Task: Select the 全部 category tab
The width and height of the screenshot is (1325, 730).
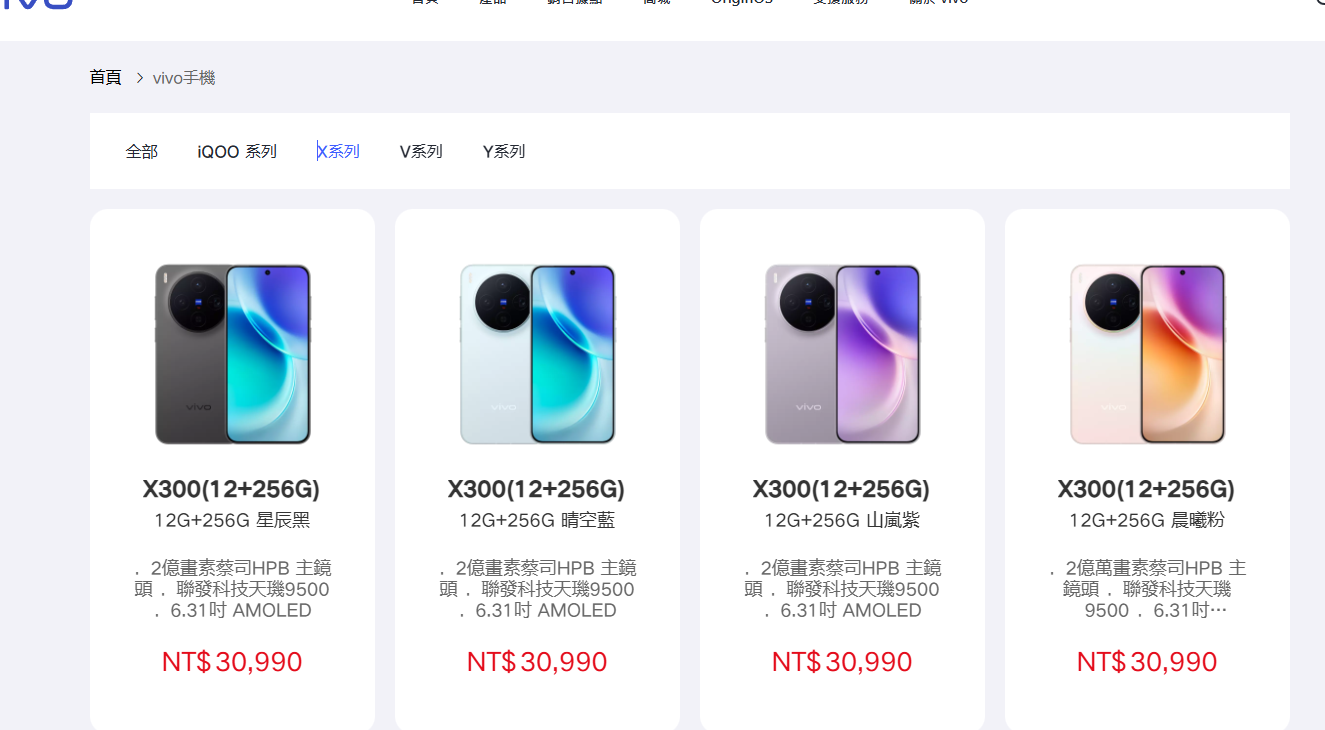Action: 142,151
